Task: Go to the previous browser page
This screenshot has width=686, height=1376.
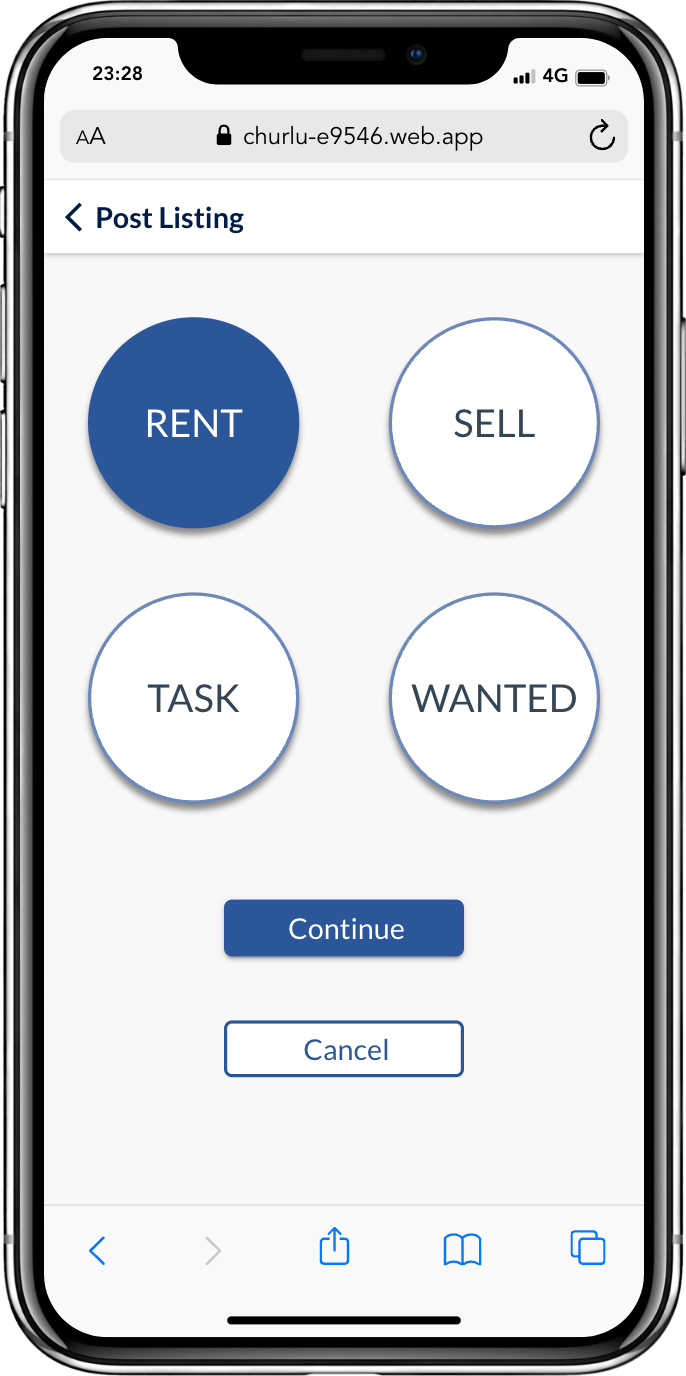Action: point(97,1250)
